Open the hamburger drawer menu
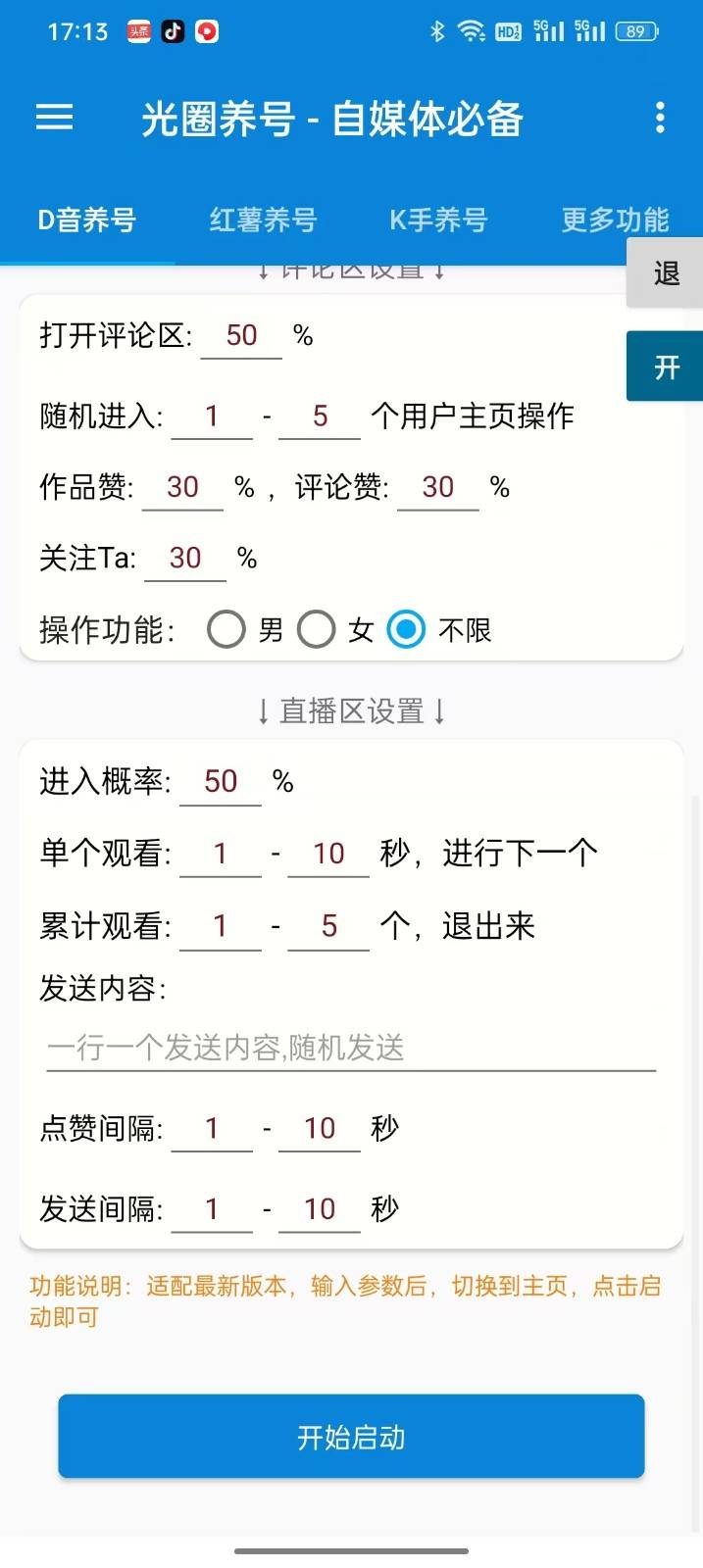 pyautogui.click(x=55, y=118)
